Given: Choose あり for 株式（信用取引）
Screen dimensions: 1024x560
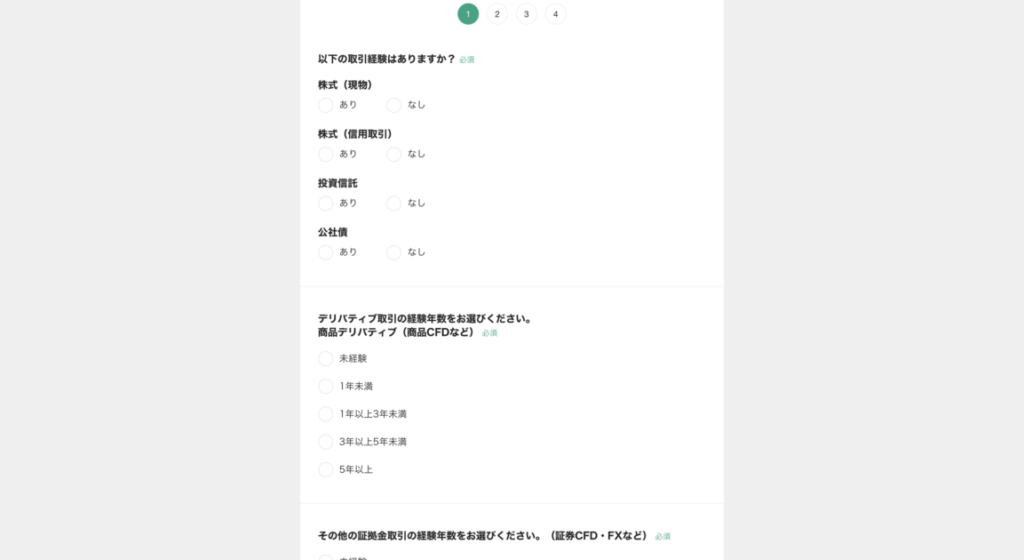Looking at the screenshot, I should [326, 154].
